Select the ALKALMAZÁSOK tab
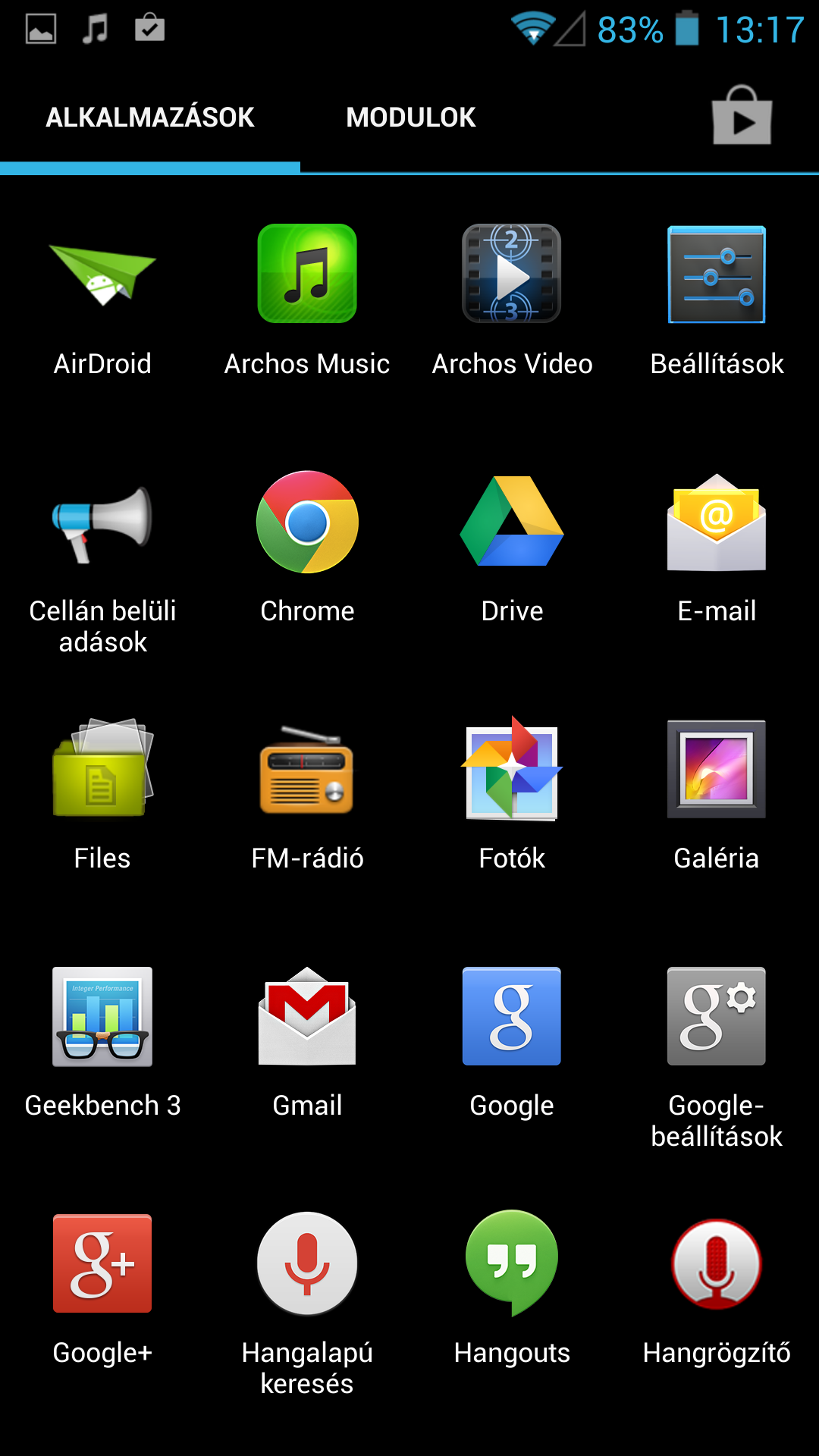The image size is (819, 1456). [x=150, y=118]
